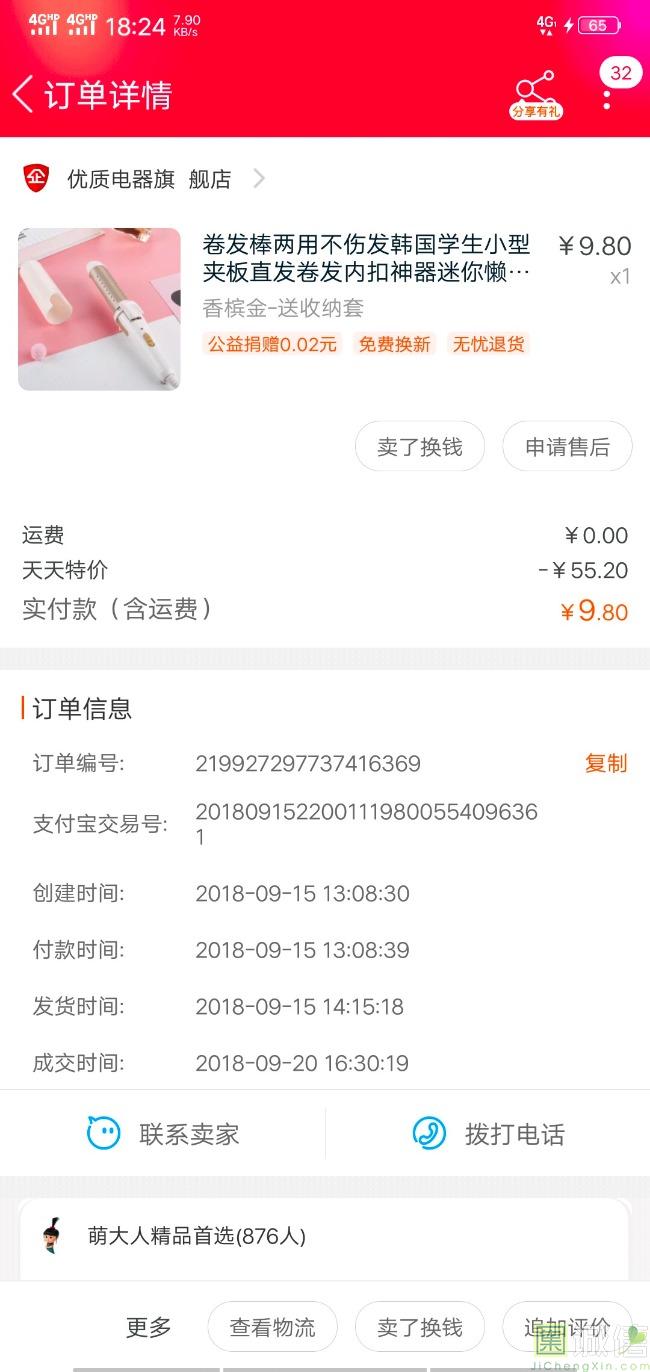Open the 优质电器旗舰店 store page
The height and width of the screenshot is (1372, 650).
(x=150, y=179)
